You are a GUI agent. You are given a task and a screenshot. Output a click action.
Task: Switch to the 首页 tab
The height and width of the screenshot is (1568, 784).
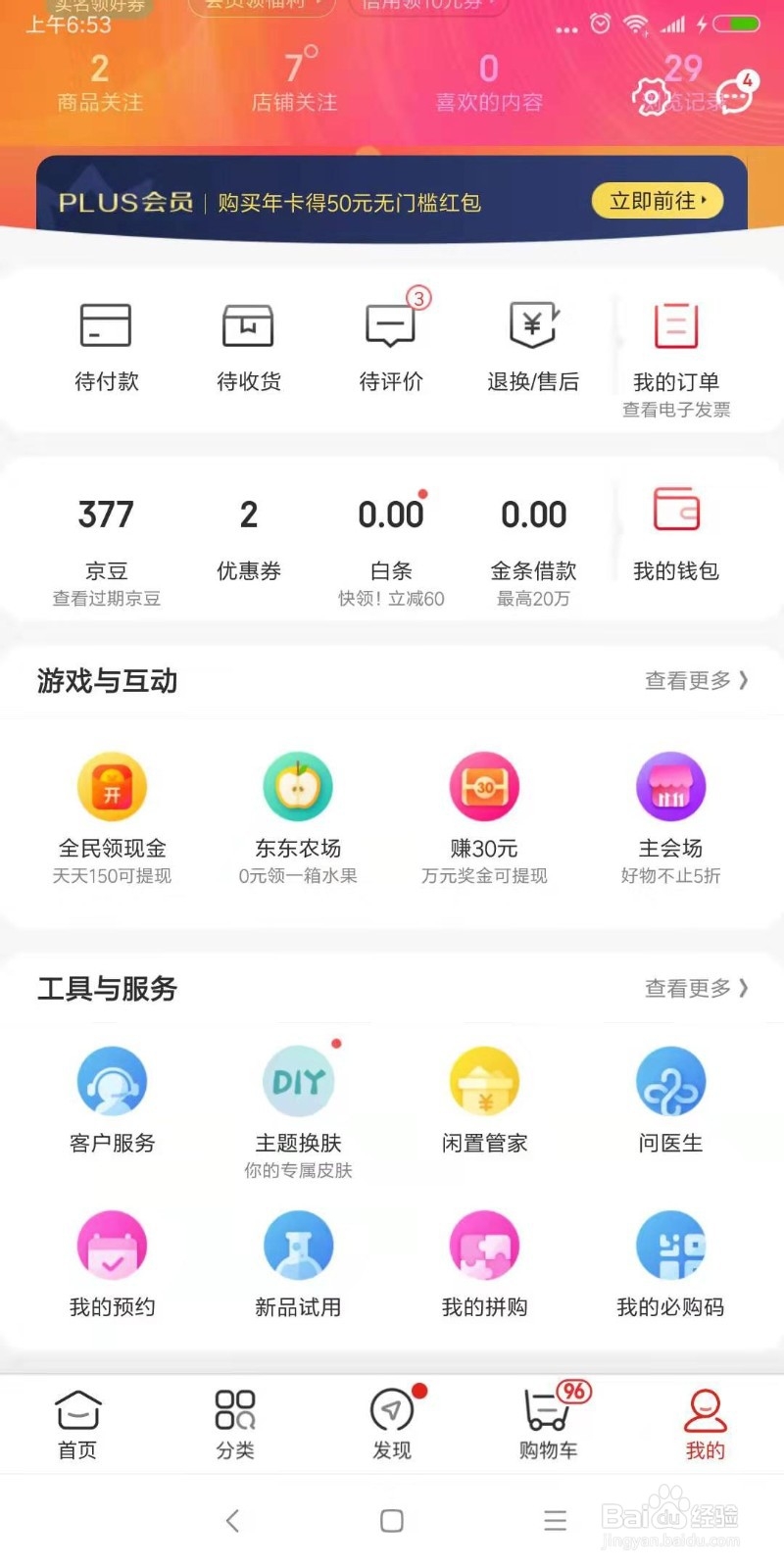point(77,1424)
